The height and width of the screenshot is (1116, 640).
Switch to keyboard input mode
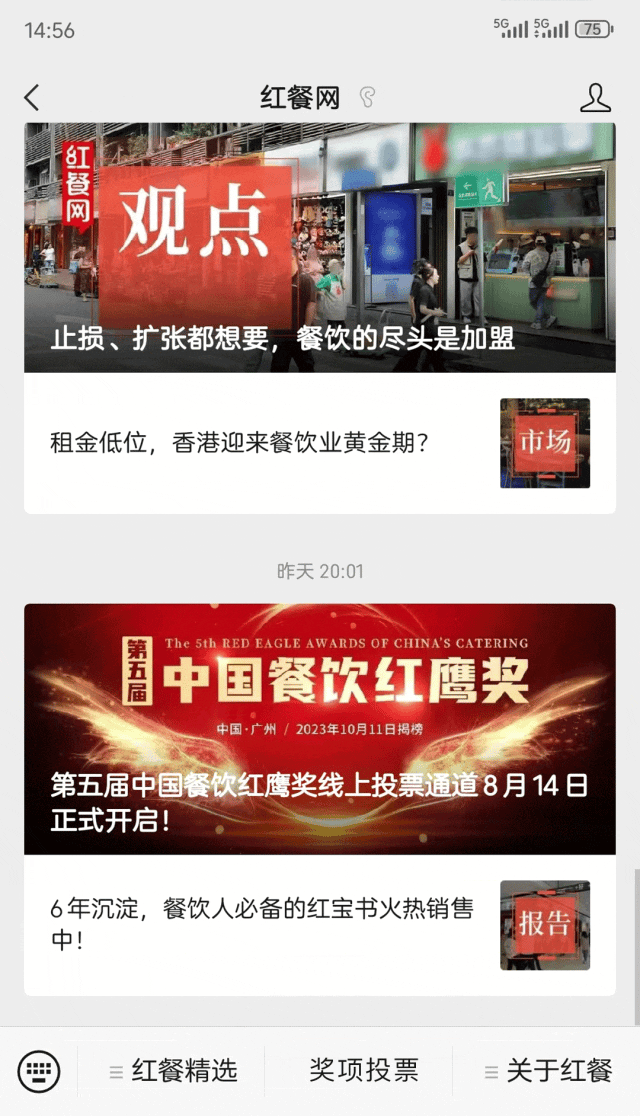[x=39, y=1071]
